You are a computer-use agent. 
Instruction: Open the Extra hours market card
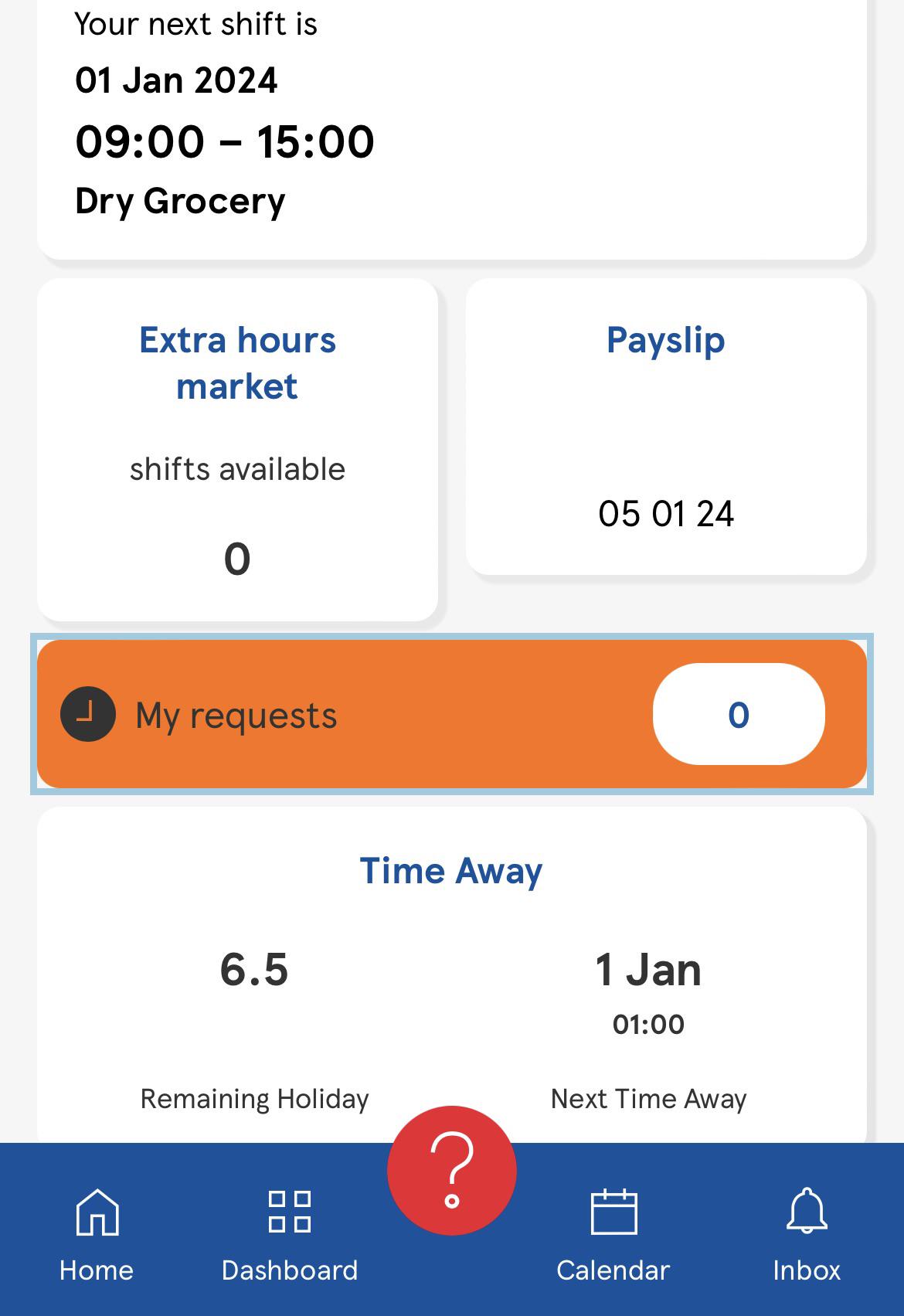point(237,448)
